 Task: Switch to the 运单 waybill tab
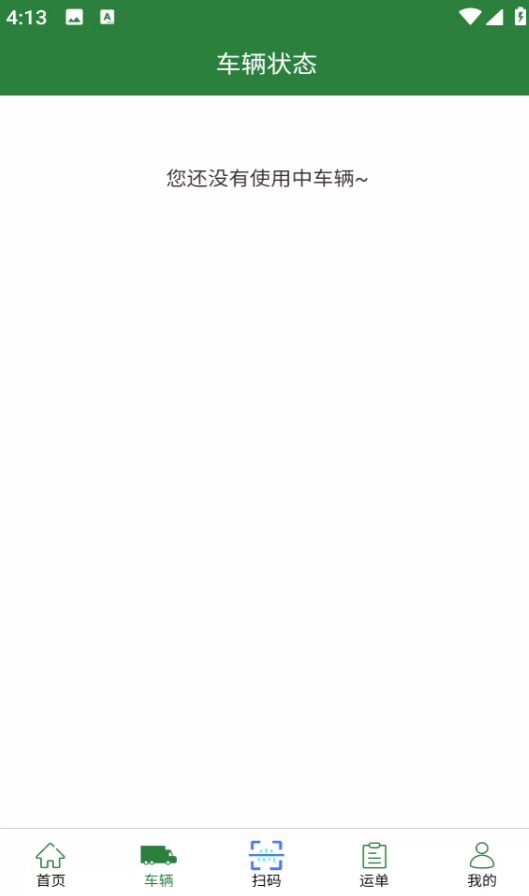[x=374, y=864]
